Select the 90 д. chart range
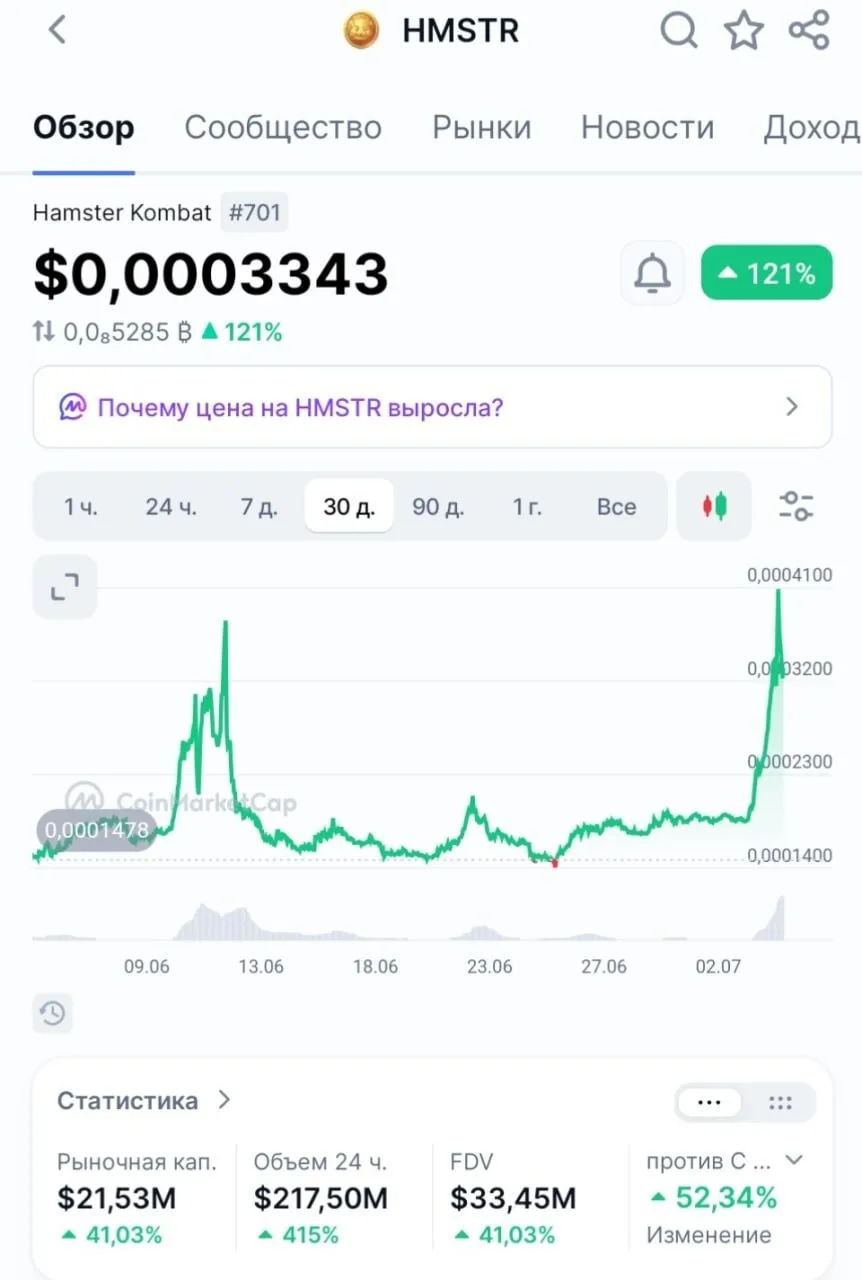Screen dimensions: 862x1280 (x=438, y=507)
